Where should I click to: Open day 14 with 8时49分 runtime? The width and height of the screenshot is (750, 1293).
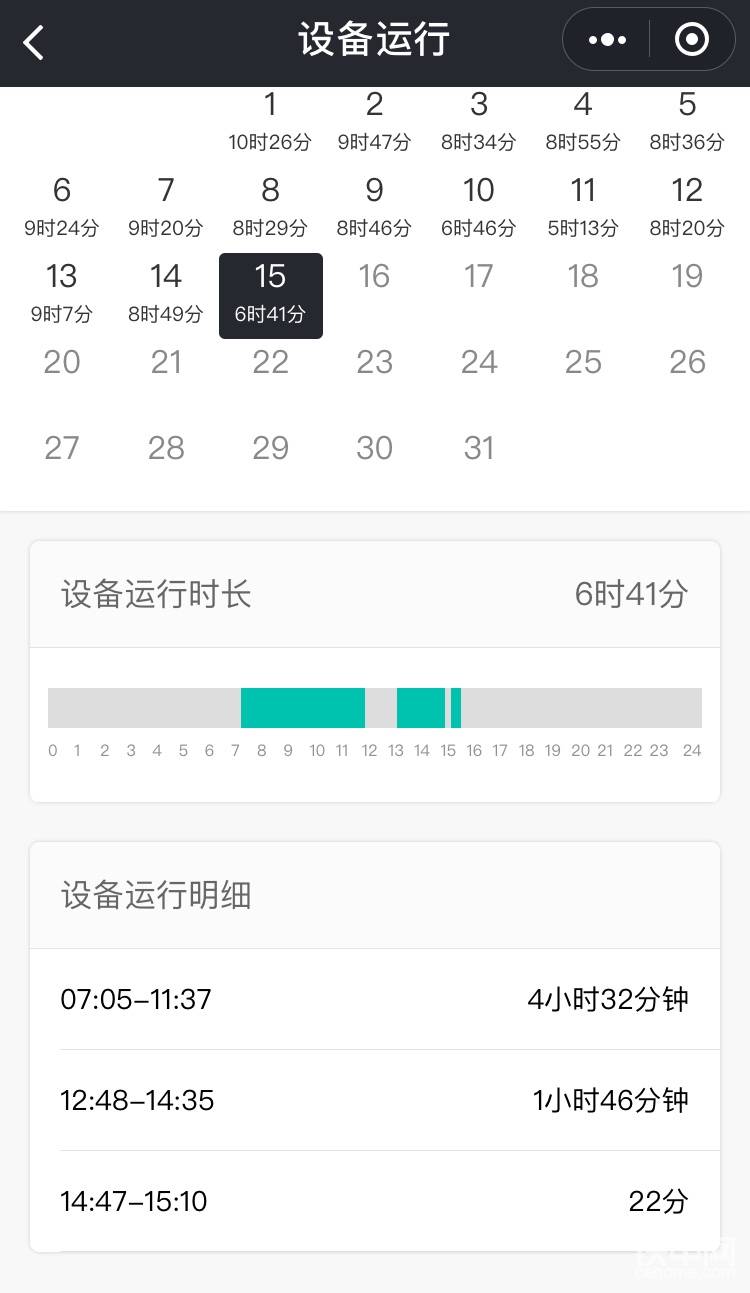click(x=166, y=295)
